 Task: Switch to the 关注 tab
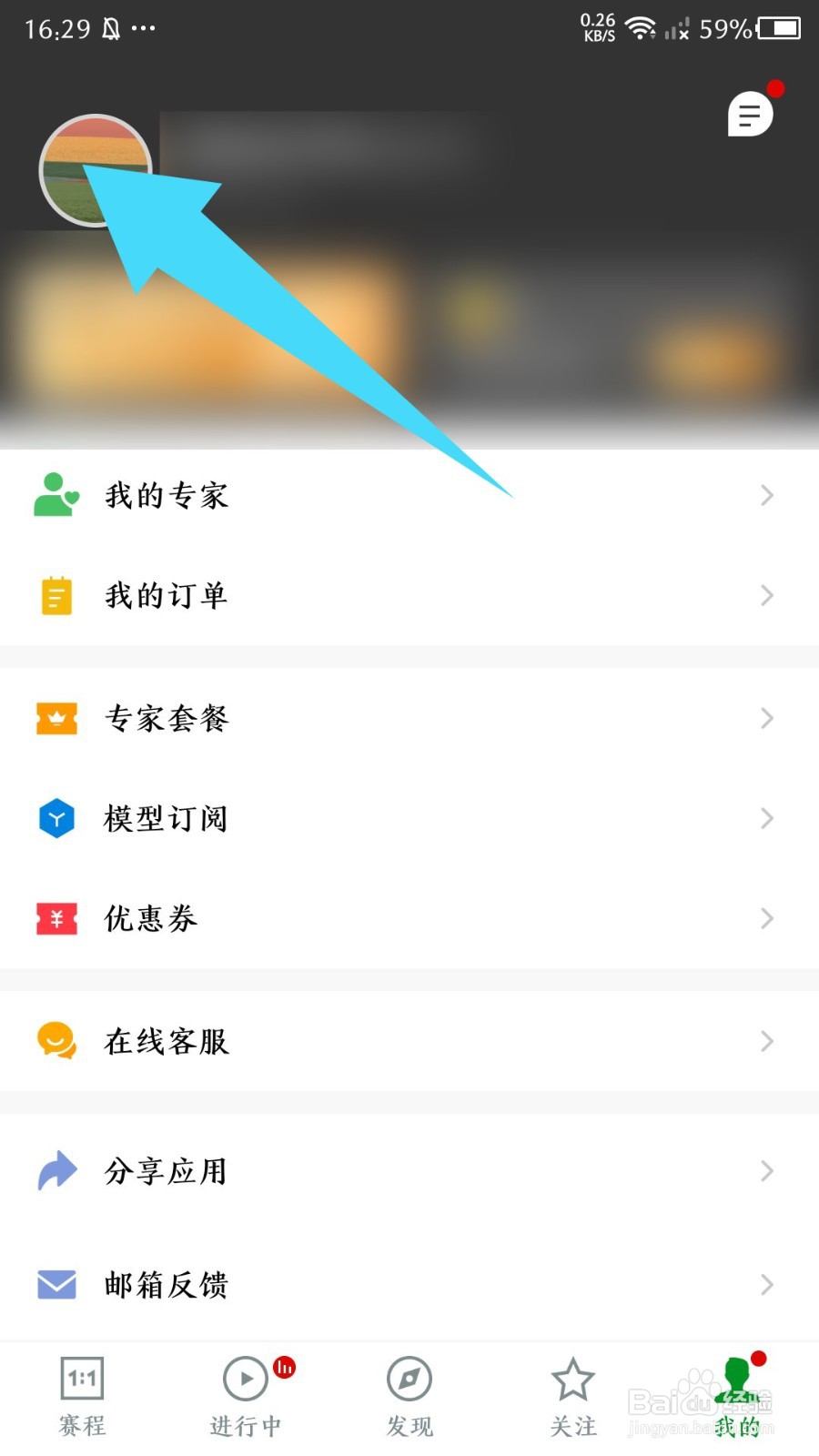pyautogui.click(x=572, y=1397)
